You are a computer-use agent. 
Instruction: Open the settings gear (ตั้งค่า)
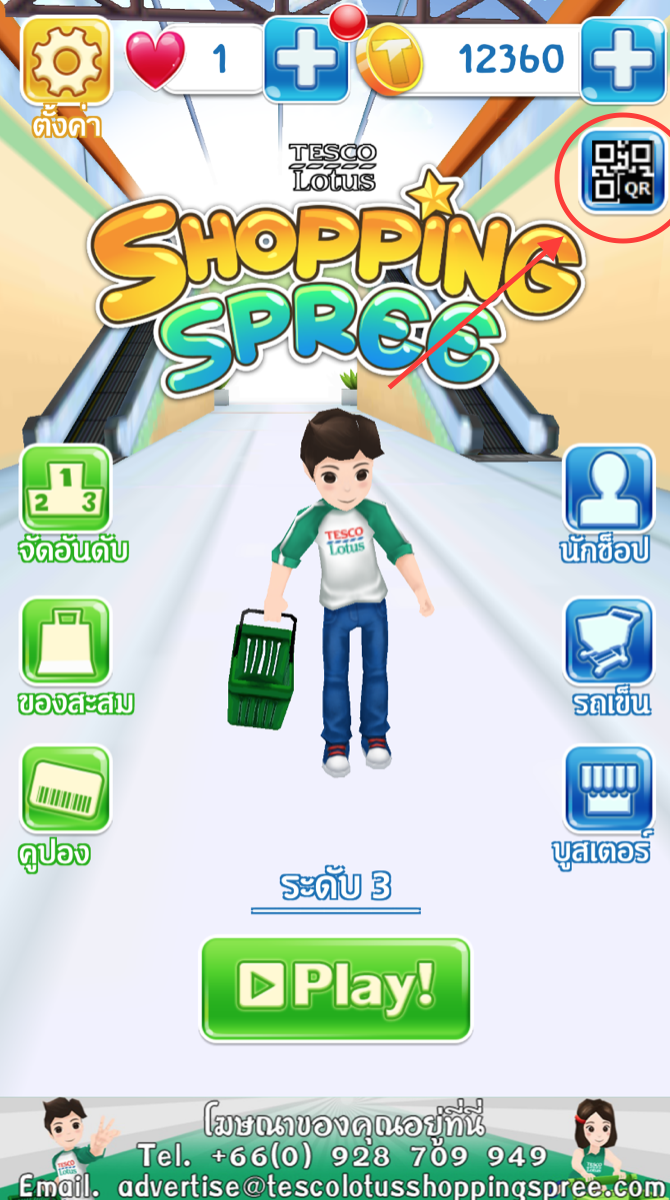[x=65, y=62]
